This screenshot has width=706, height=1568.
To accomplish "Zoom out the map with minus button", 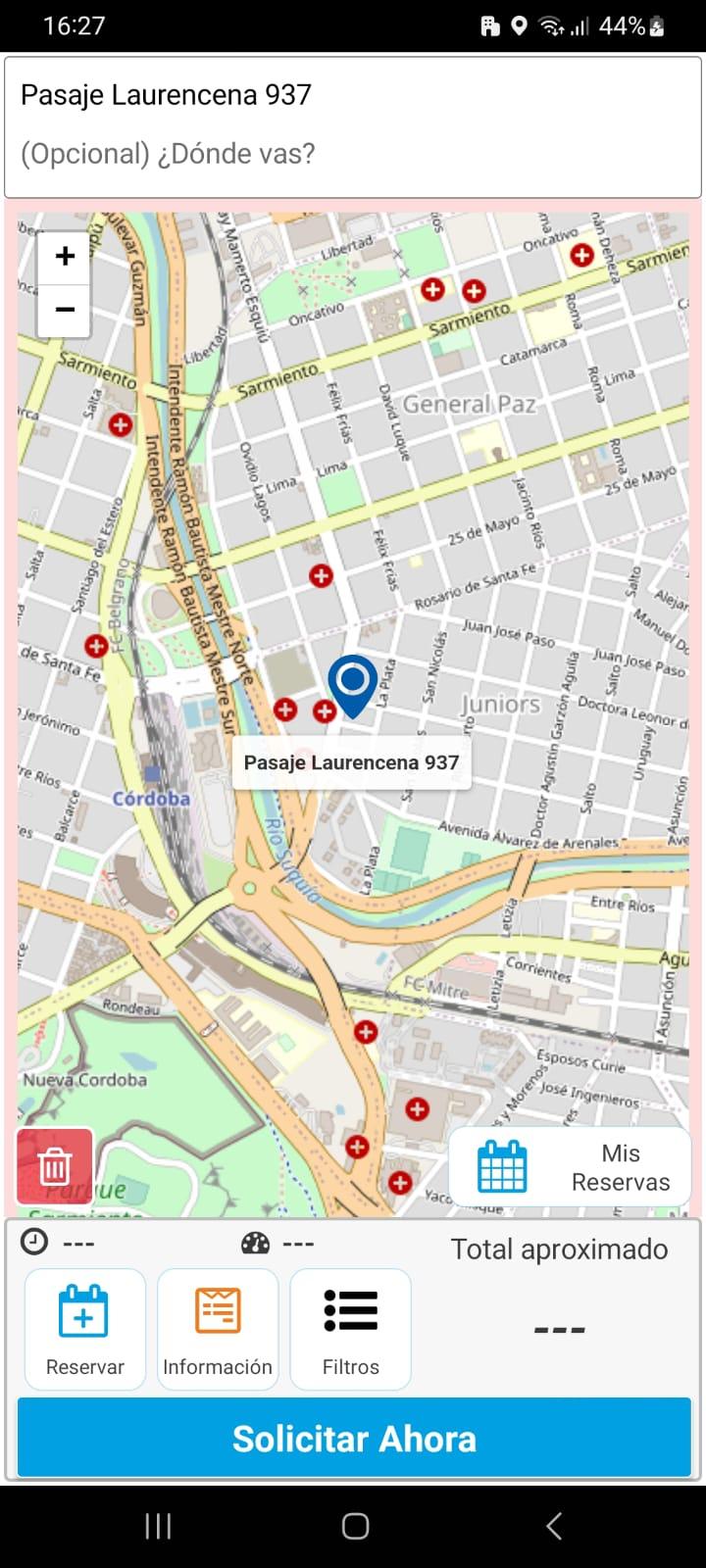I will coord(65,310).
